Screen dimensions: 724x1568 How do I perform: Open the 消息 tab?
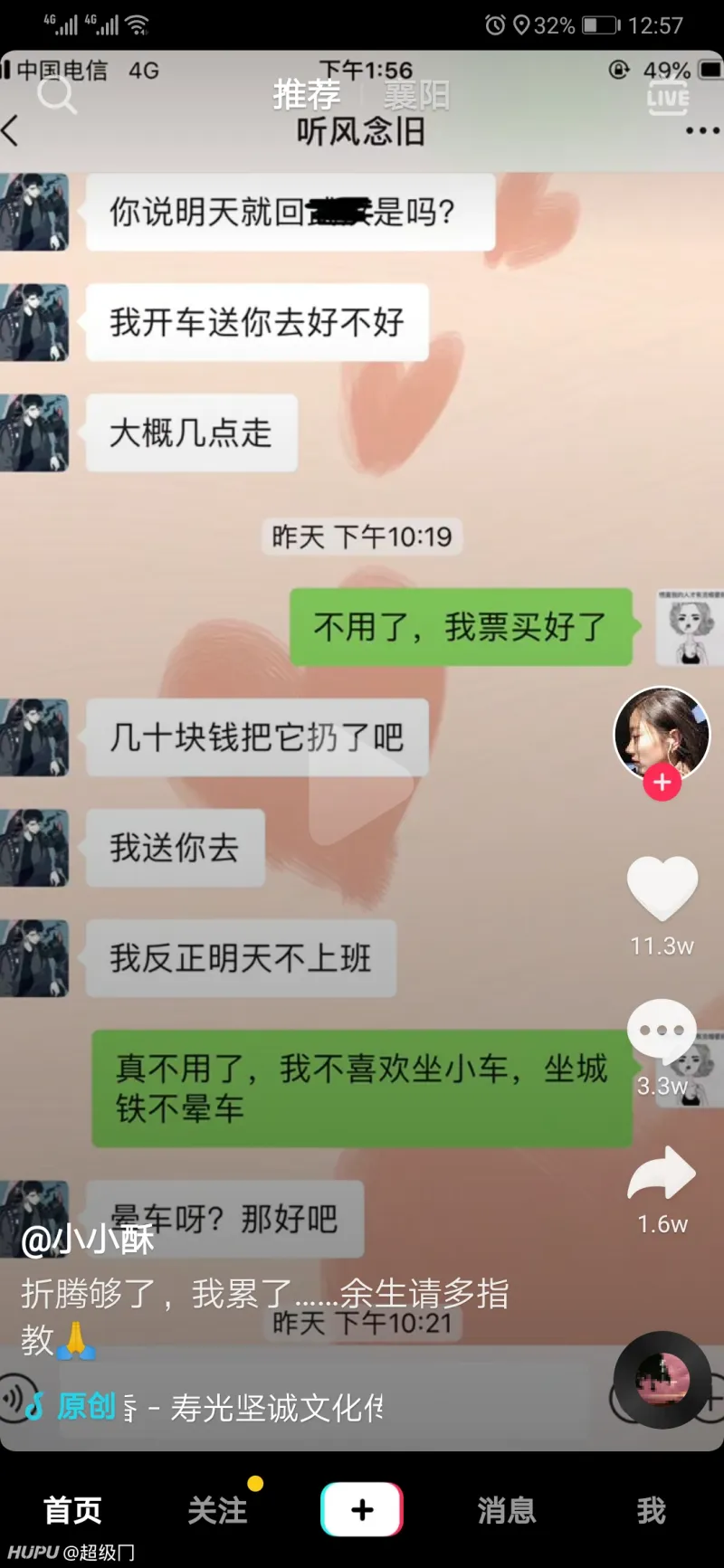coord(507,1510)
